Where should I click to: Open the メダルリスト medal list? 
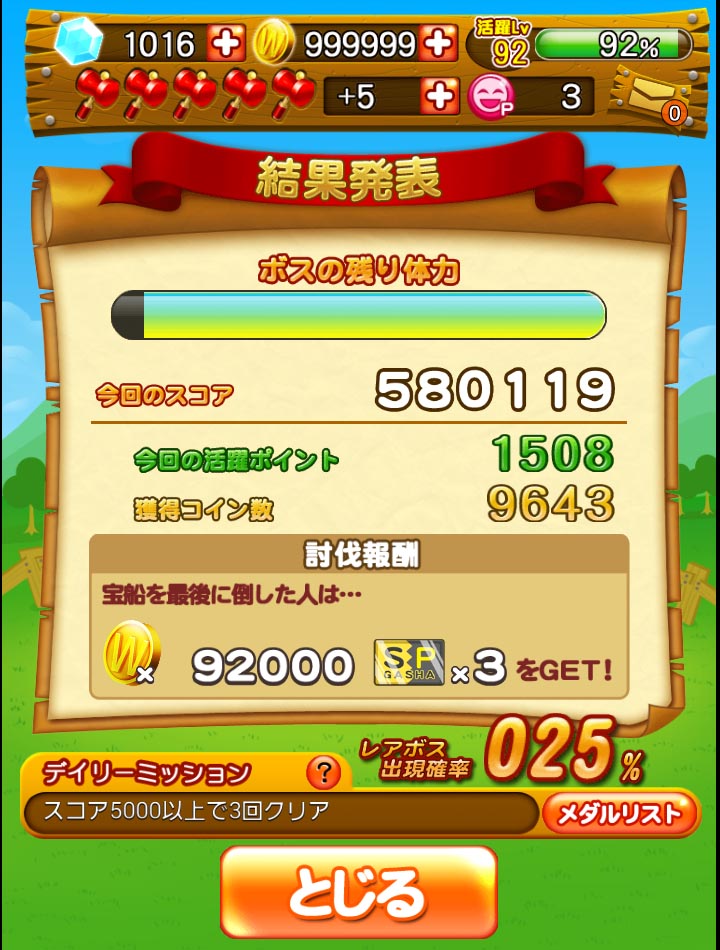(619, 814)
